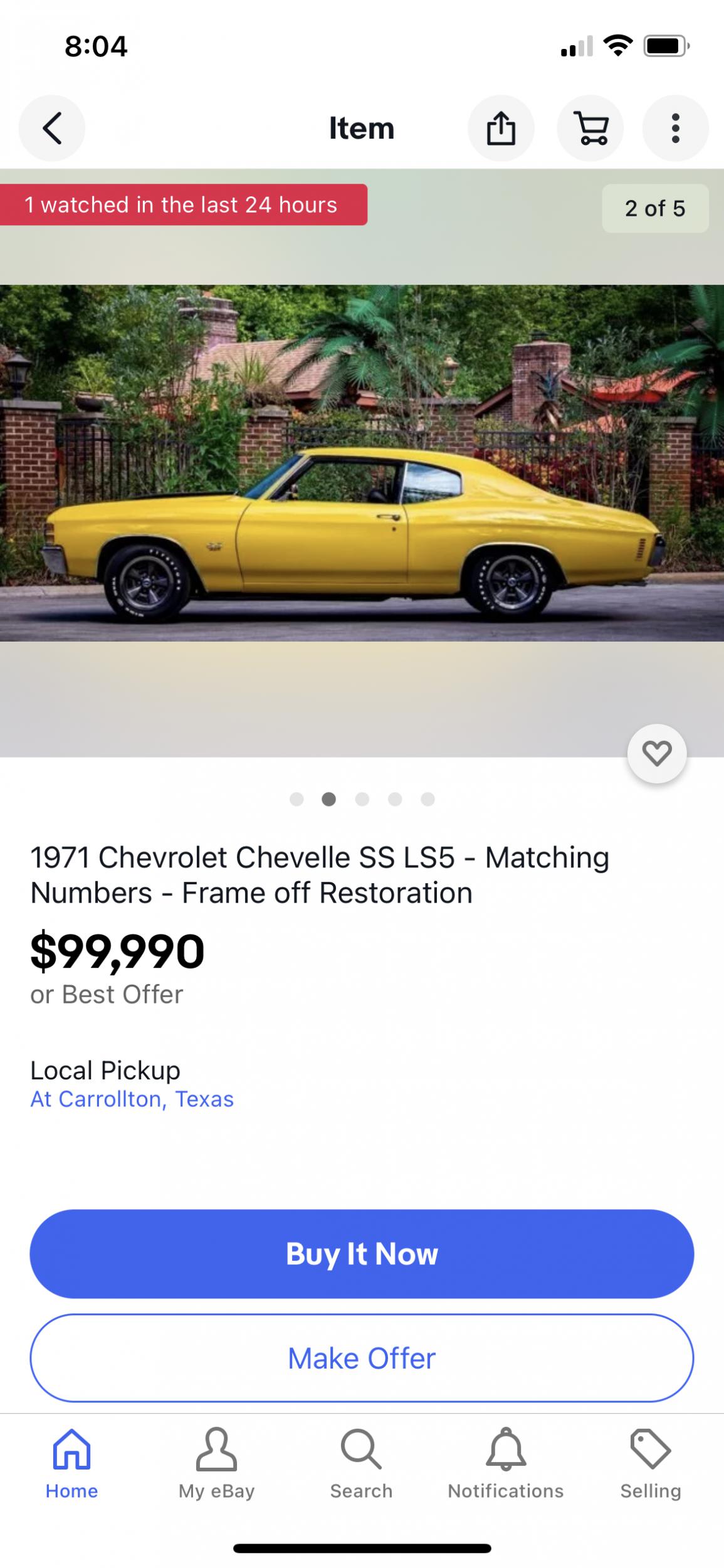Switch to the Selling tab
Viewport: 724px width, 1568px height.
pyautogui.click(x=651, y=1465)
